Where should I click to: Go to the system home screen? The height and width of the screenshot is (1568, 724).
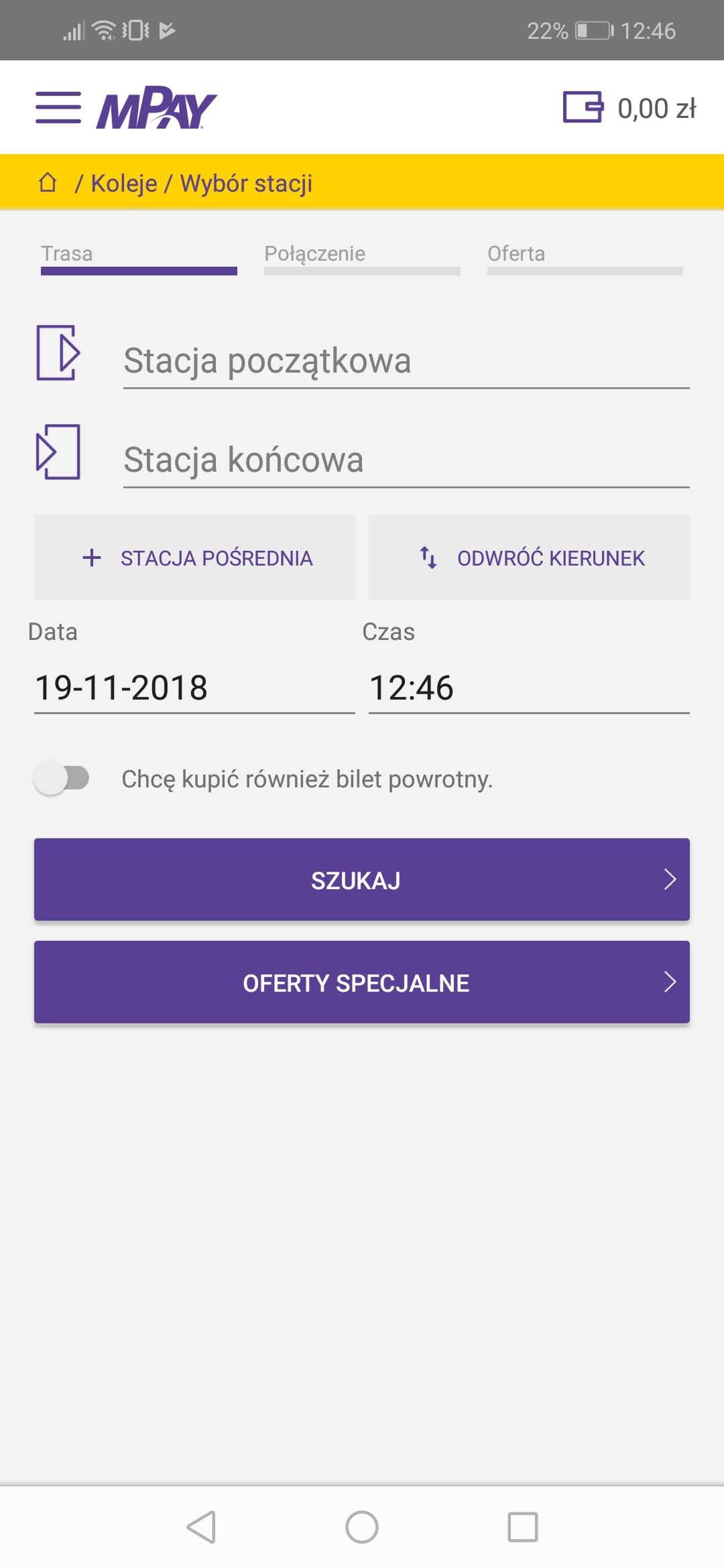coord(362,1527)
